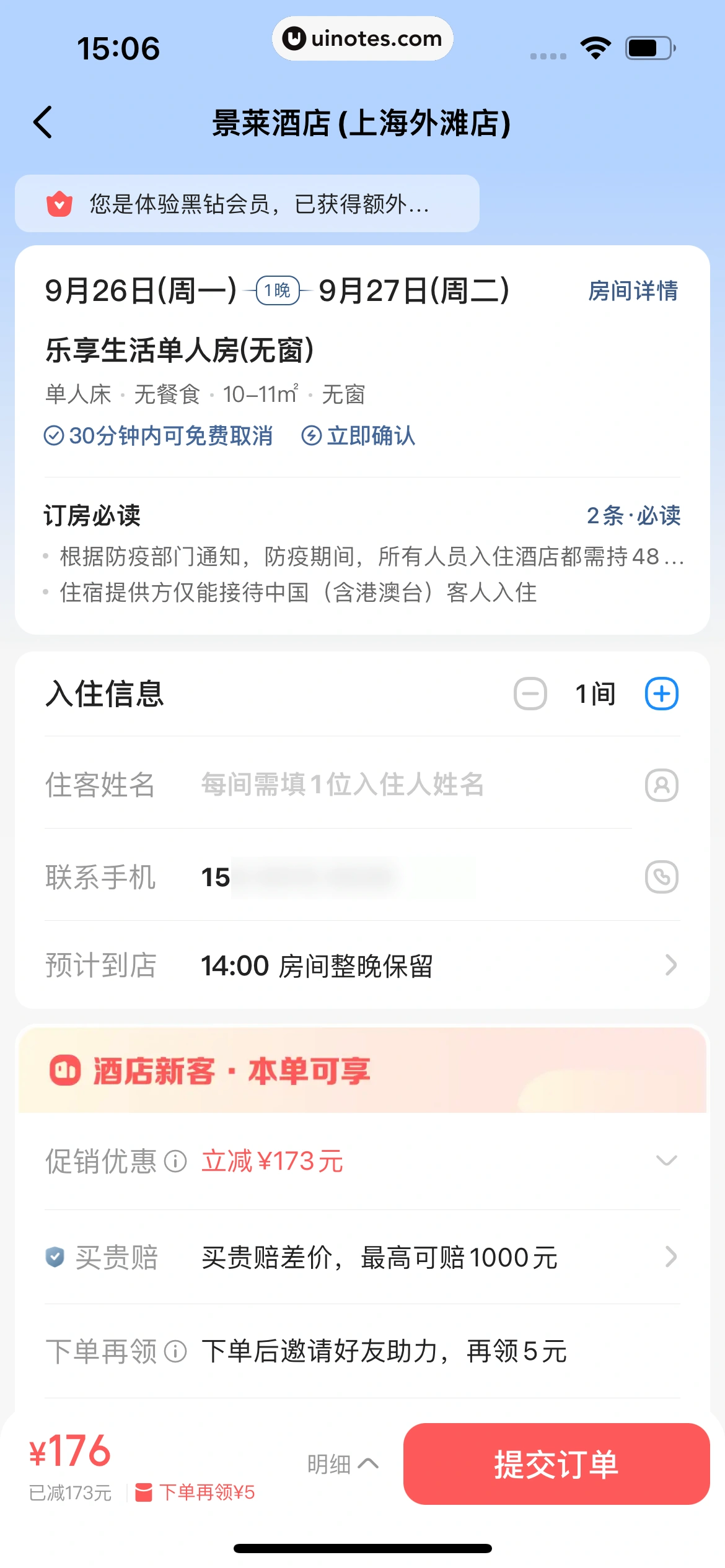This screenshot has height=1568, width=725.
Task: Open the phone contacts picker icon
Action: click(661, 877)
